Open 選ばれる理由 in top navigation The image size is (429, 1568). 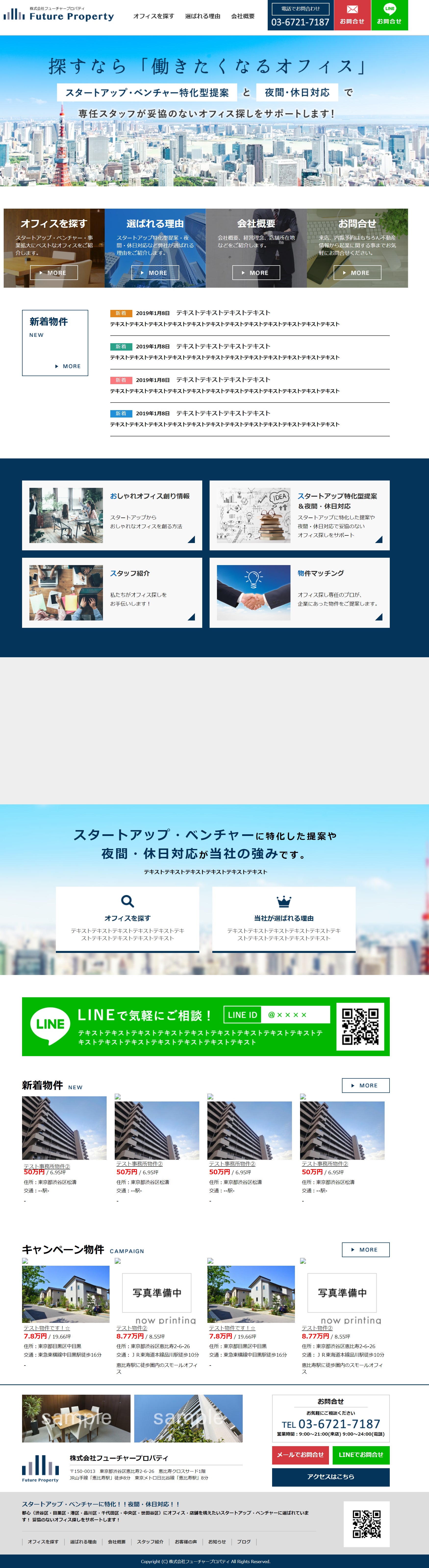(203, 16)
